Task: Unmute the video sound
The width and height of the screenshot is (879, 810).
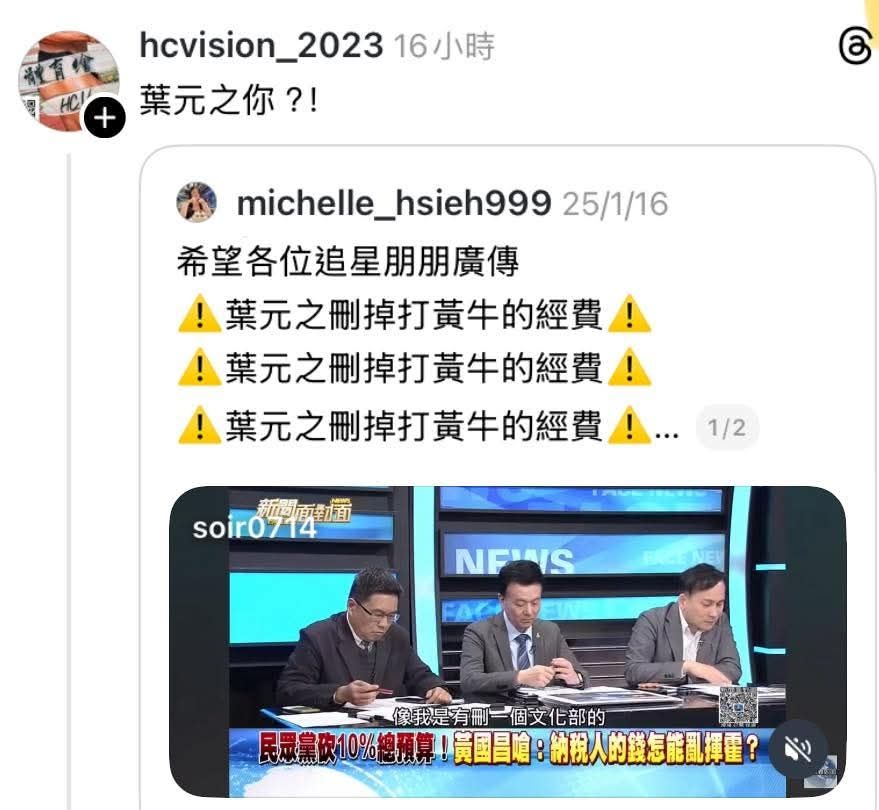Action: coord(798,749)
